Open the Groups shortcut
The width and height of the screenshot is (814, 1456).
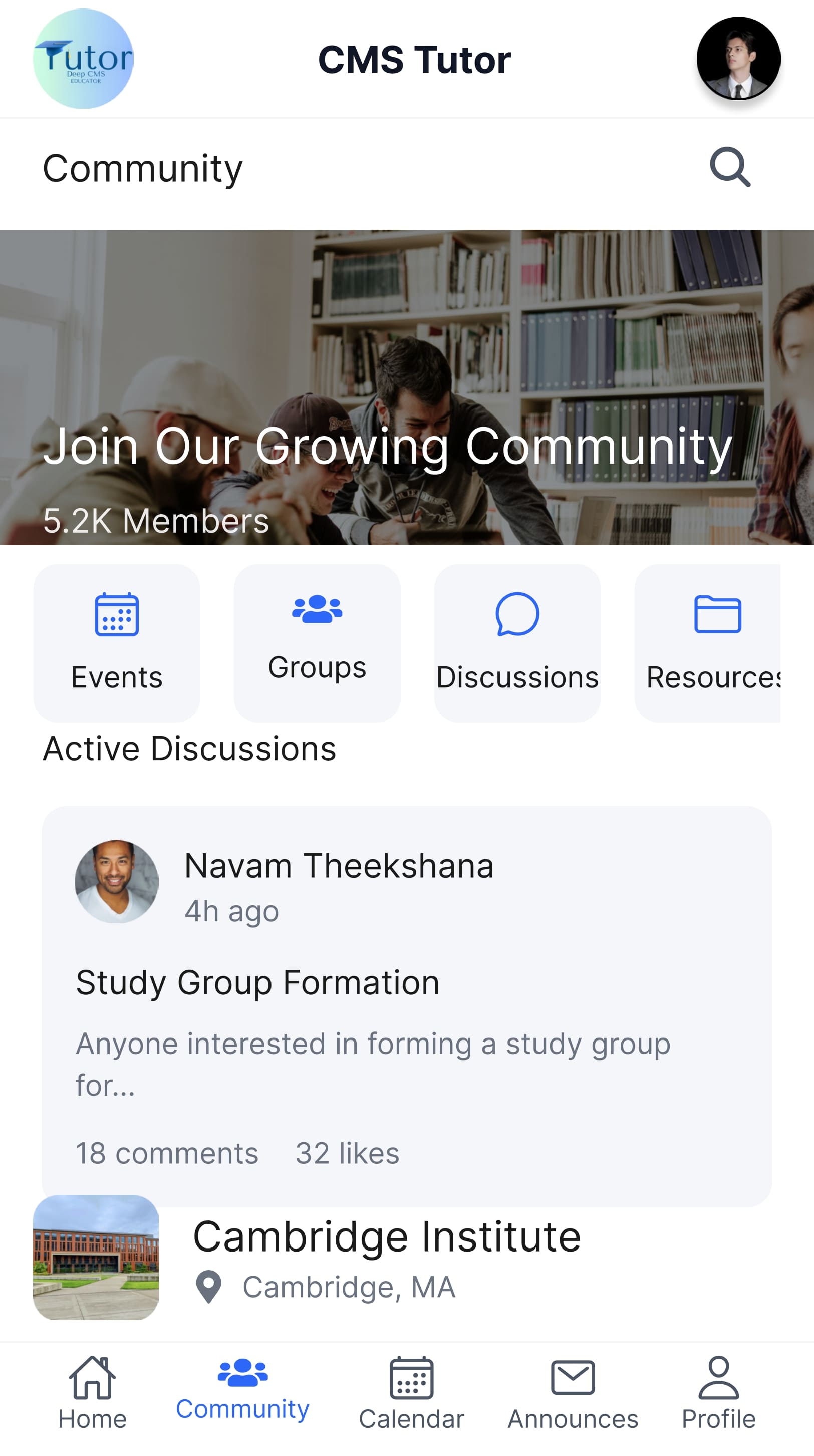coord(317,643)
